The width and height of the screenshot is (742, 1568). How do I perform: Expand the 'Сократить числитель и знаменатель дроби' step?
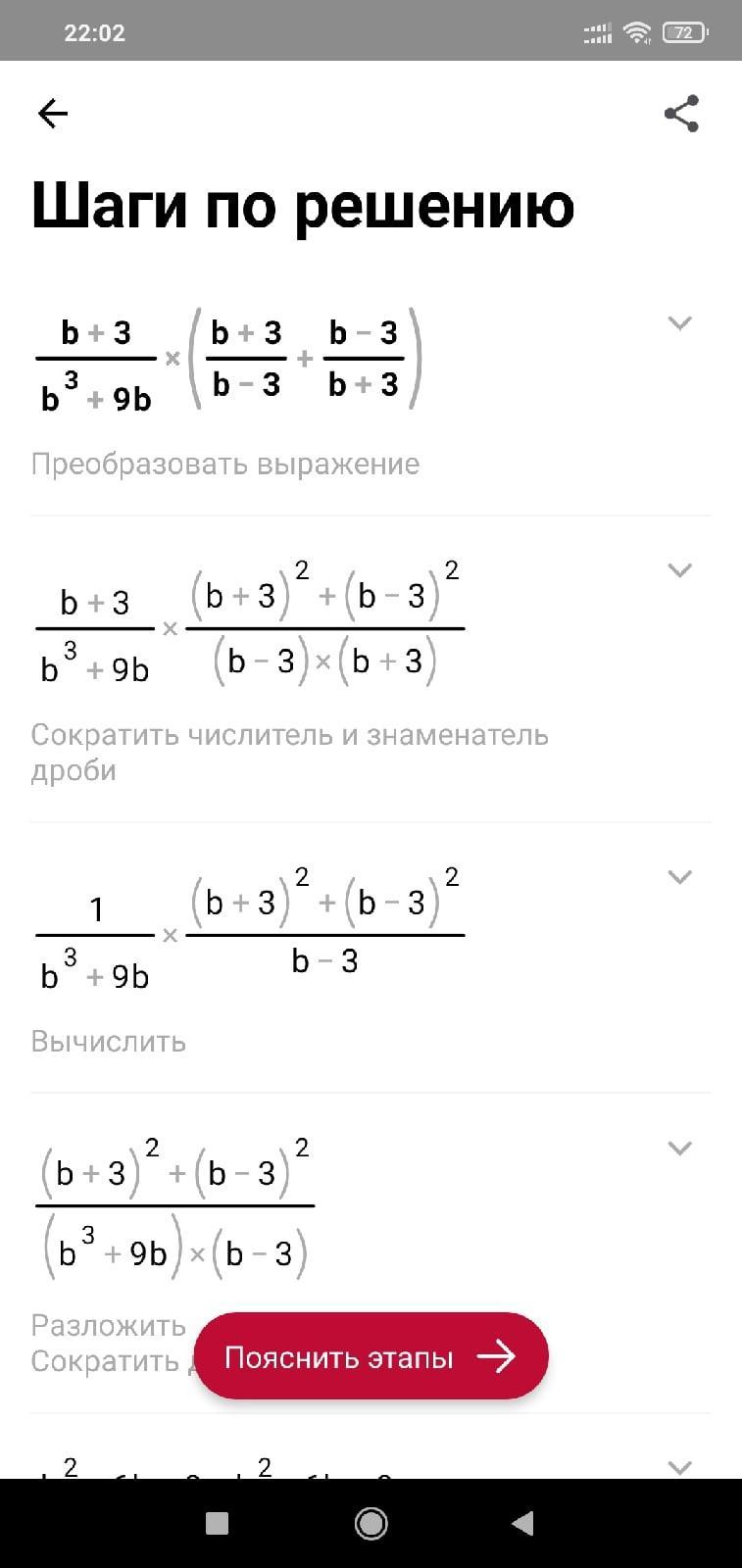pos(679,569)
